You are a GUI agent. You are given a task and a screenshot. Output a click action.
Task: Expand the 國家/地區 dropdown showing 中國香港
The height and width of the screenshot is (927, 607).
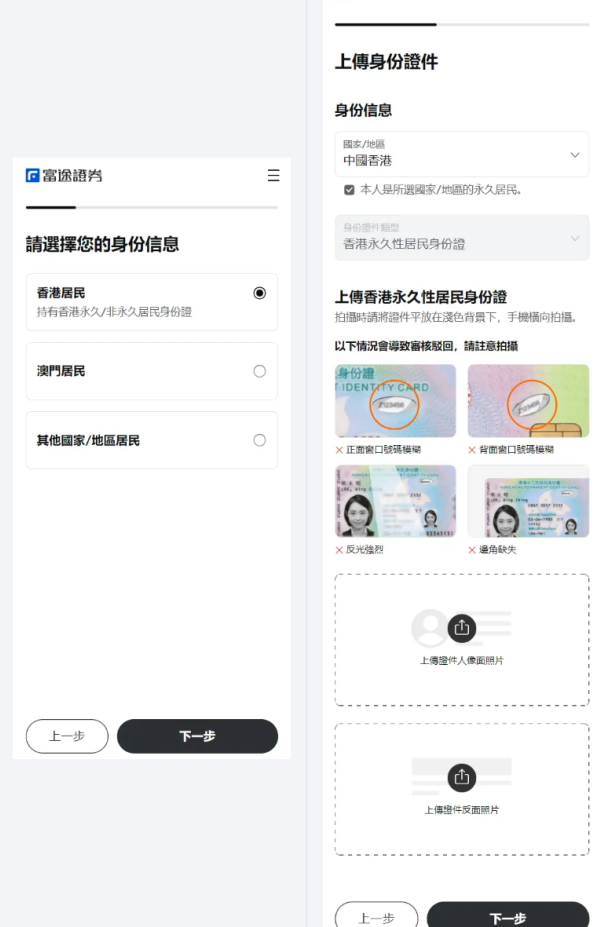pyautogui.click(x=461, y=154)
